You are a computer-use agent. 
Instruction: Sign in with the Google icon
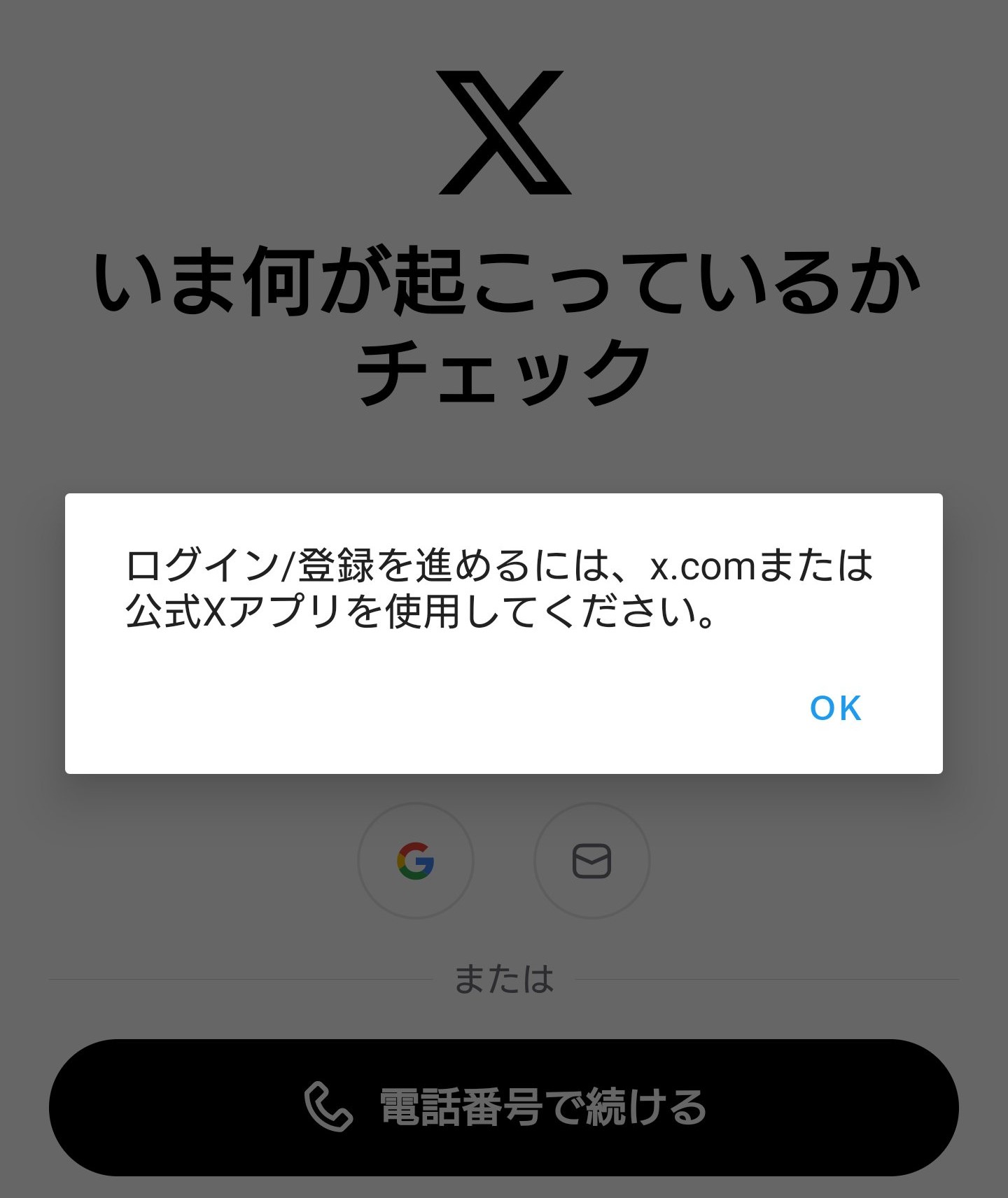[x=416, y=861]
